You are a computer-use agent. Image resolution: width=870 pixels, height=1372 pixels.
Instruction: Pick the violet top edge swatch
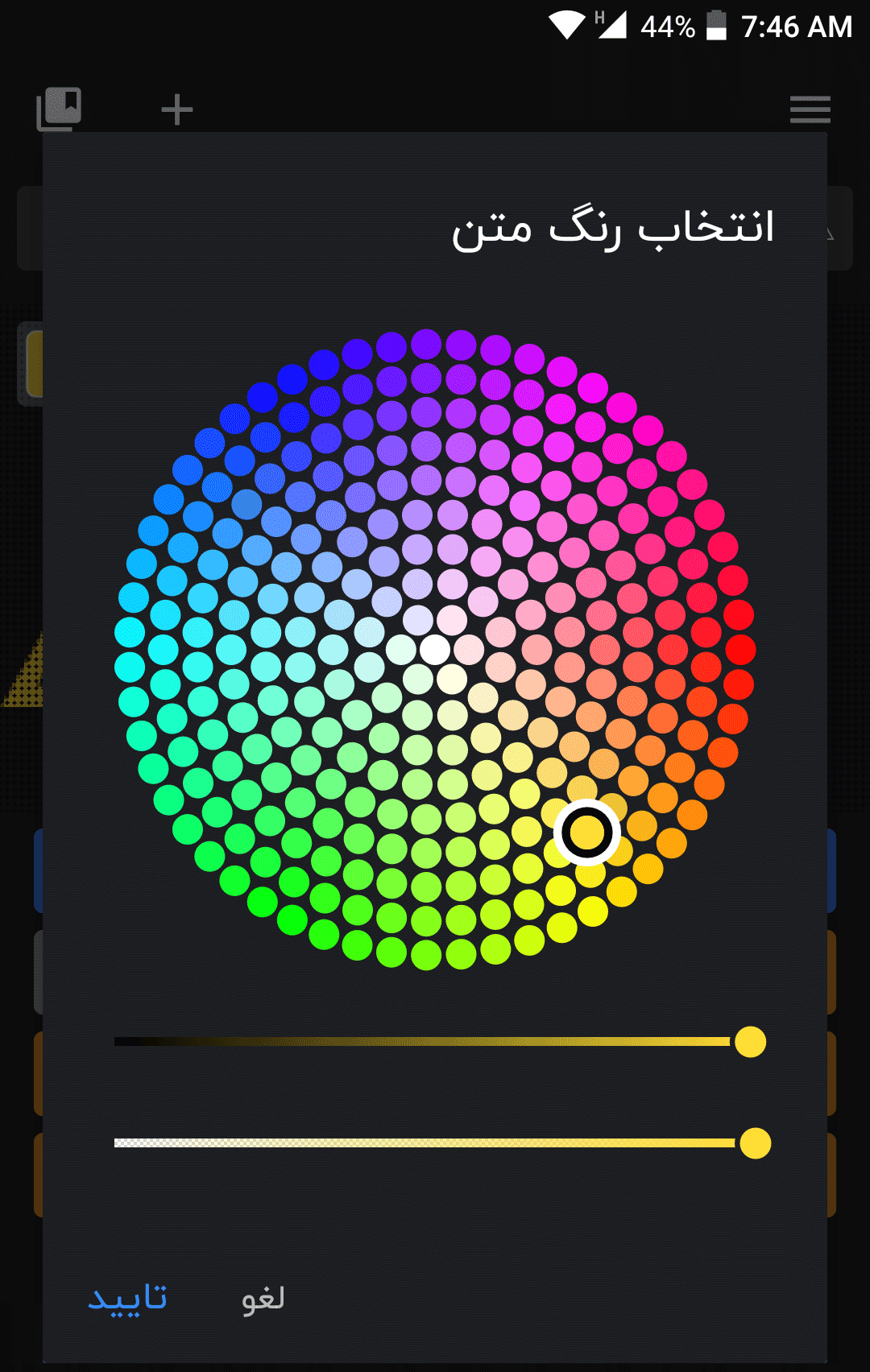coord(426,344)
